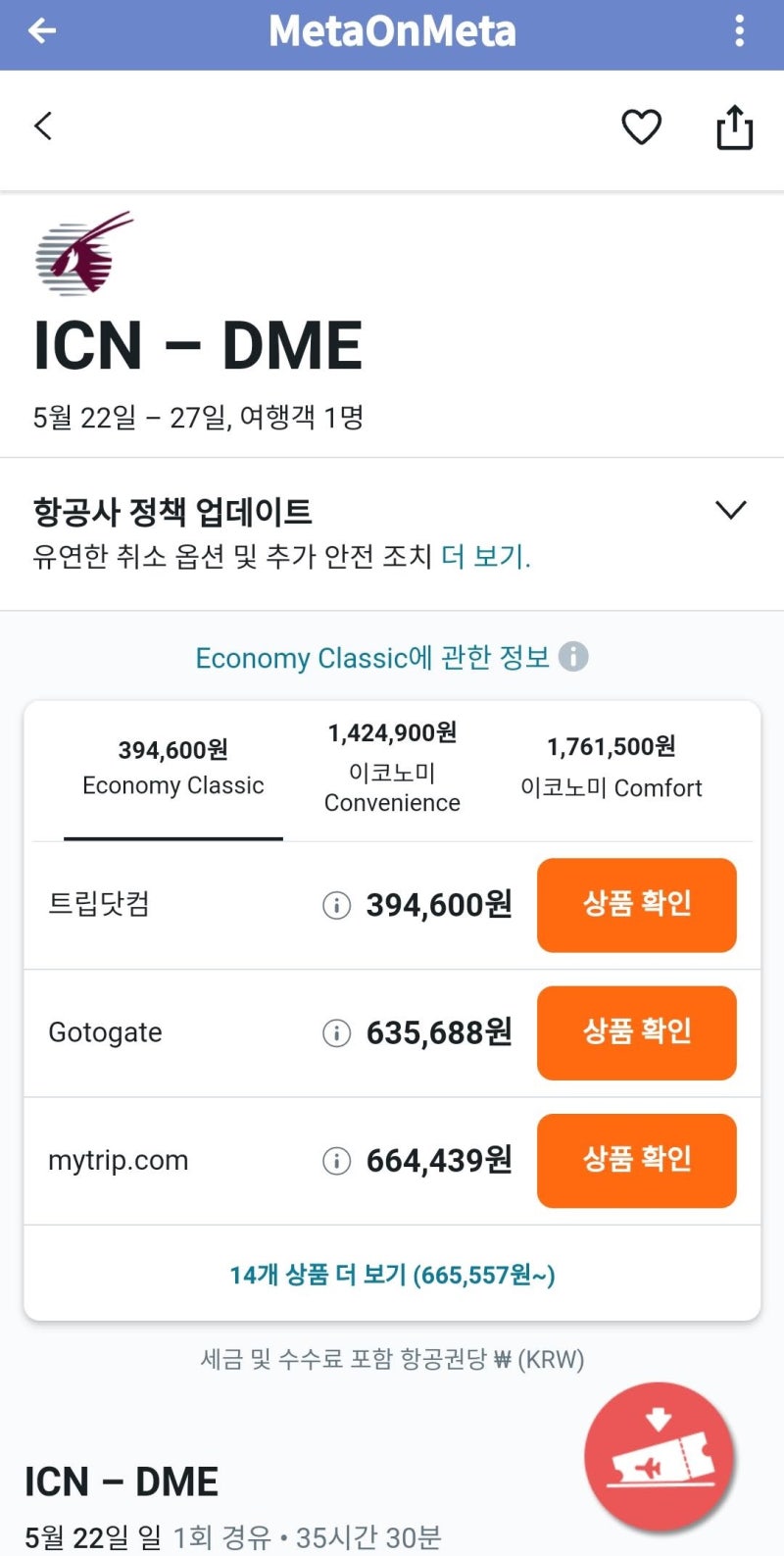The image size is (784, 1556).
Task: Open Gotogate's 상품 확인 offer button
Action: click(636, 1032)
